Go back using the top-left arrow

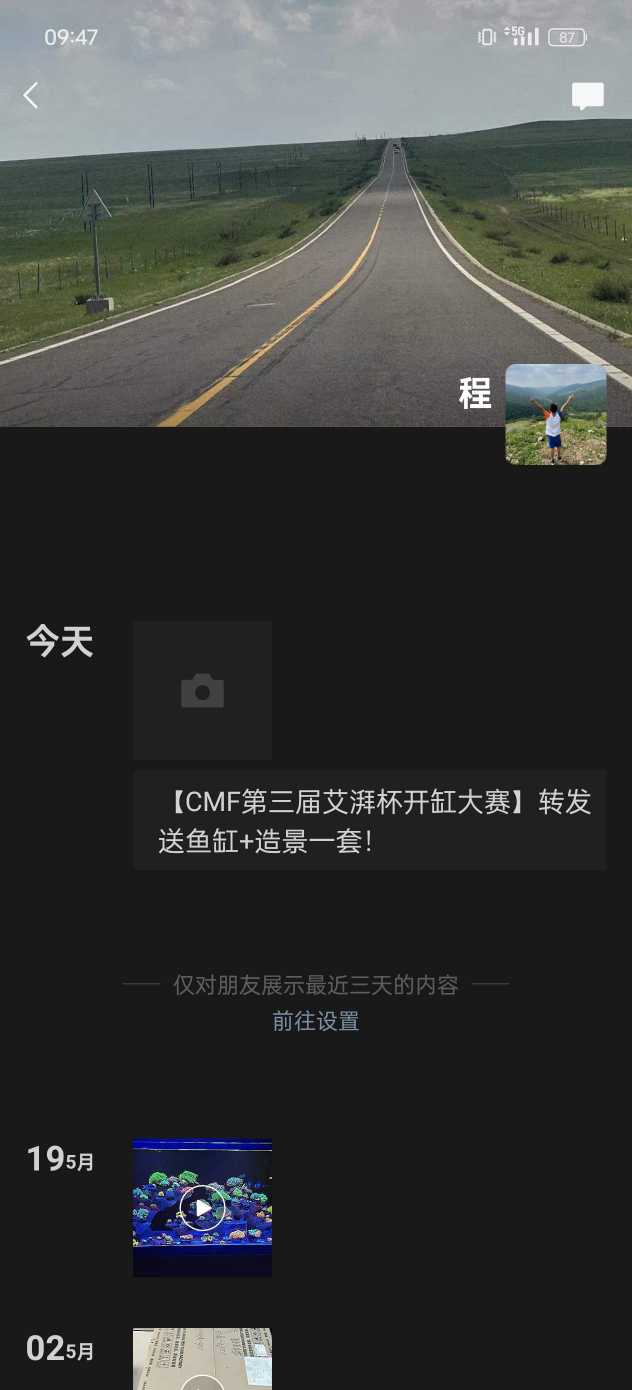click(x=31, y=96)
